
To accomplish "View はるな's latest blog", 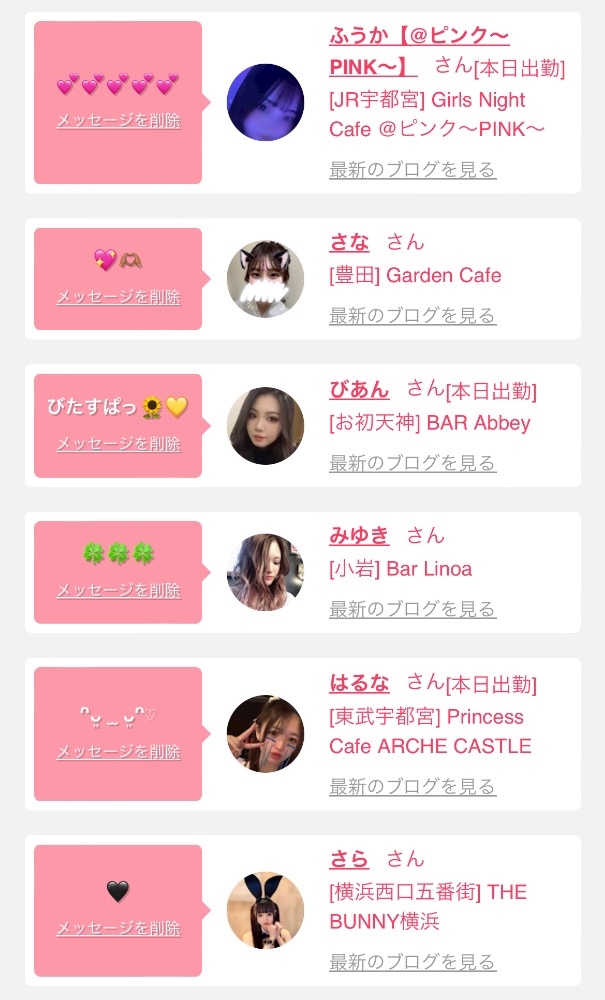I will [x=412, y=786].
